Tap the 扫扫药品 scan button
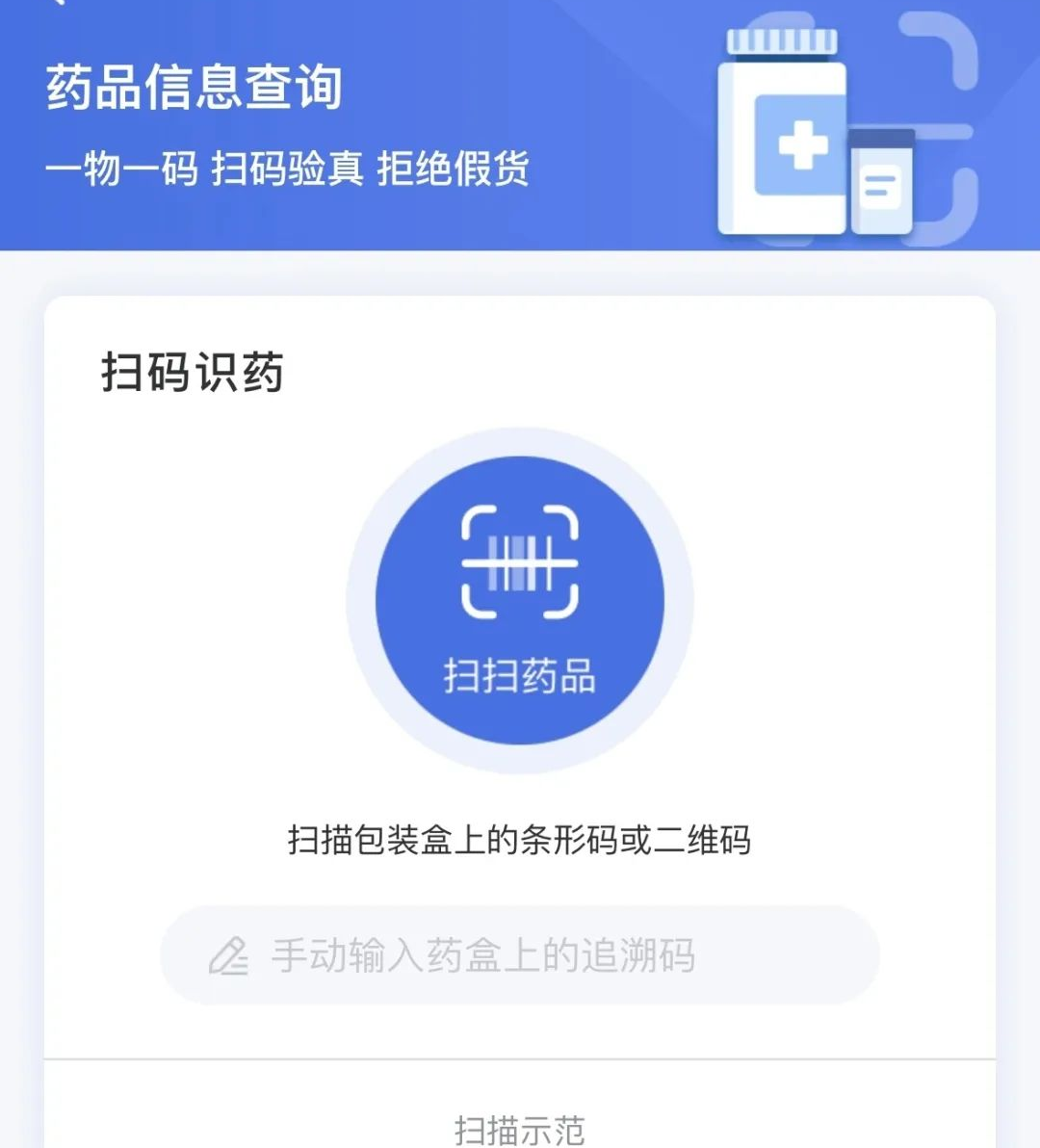Viewport: 1040px width, 1148px height. tap(520, 600)
